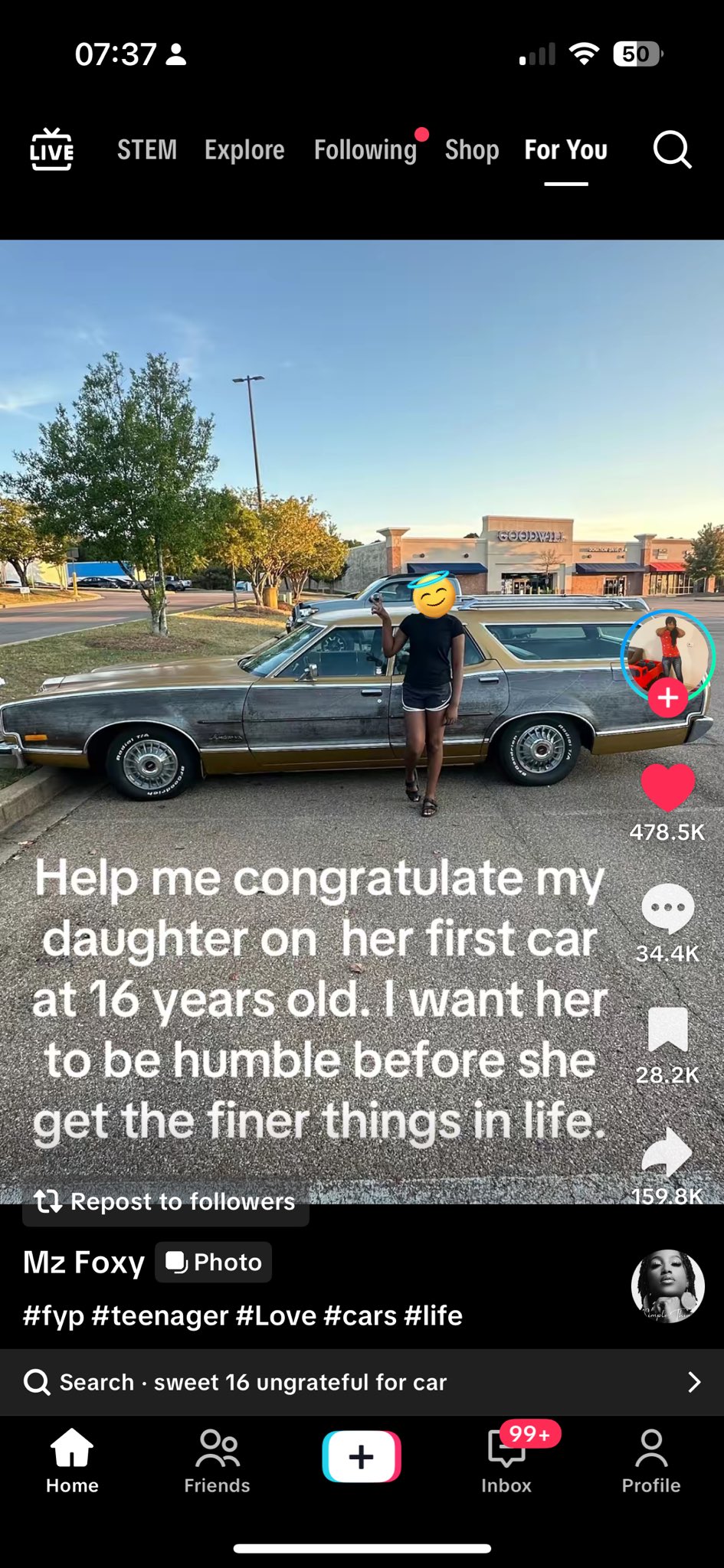Open the comments bubble
Screen dimensions: 724x1568
667,909
